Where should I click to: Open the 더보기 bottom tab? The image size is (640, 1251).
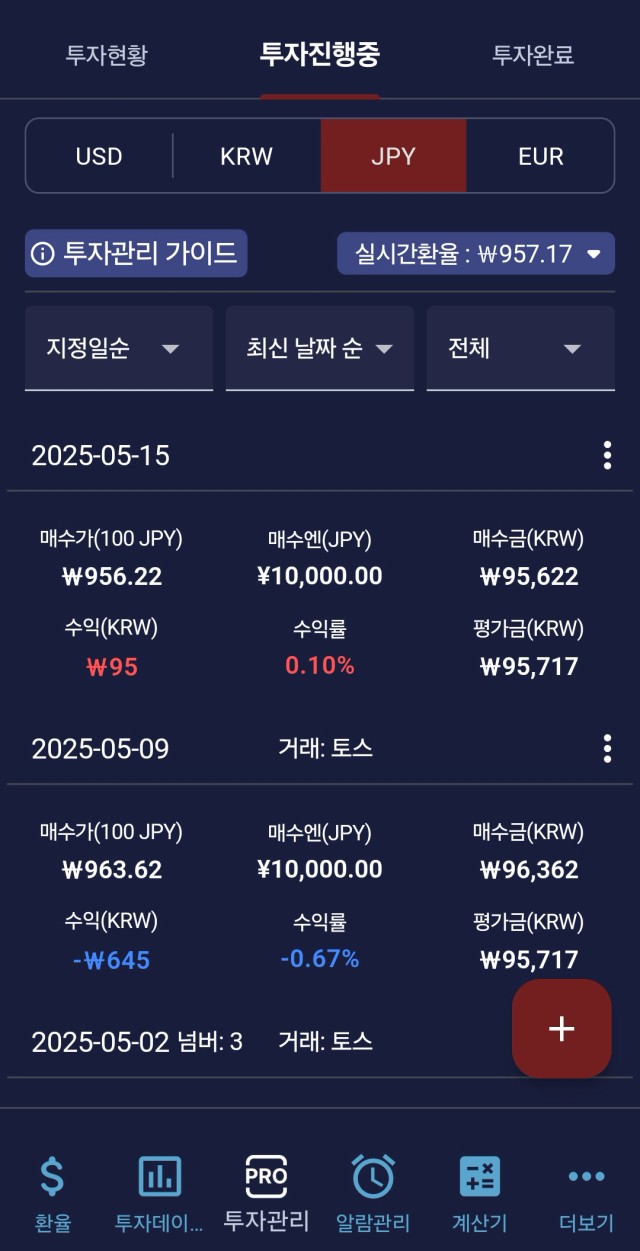click(x=587, y=1194)
